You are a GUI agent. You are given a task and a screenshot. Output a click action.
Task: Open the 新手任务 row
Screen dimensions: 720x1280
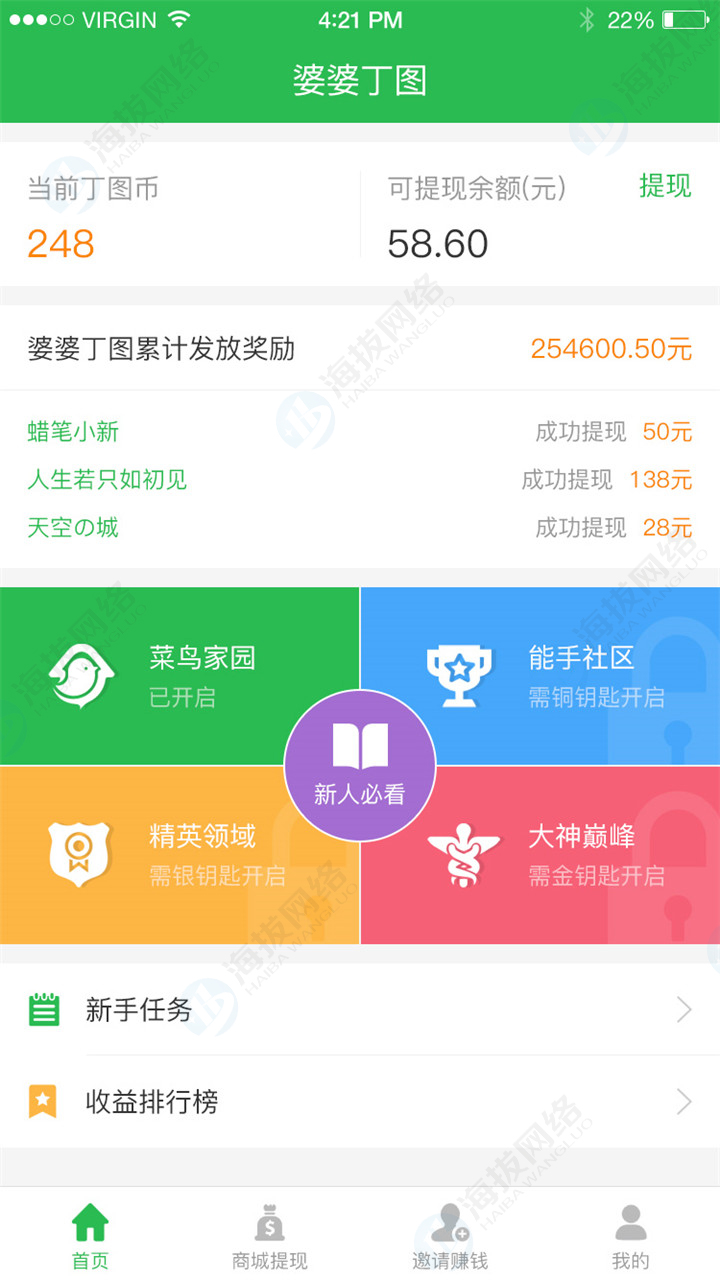(360, 1010)
